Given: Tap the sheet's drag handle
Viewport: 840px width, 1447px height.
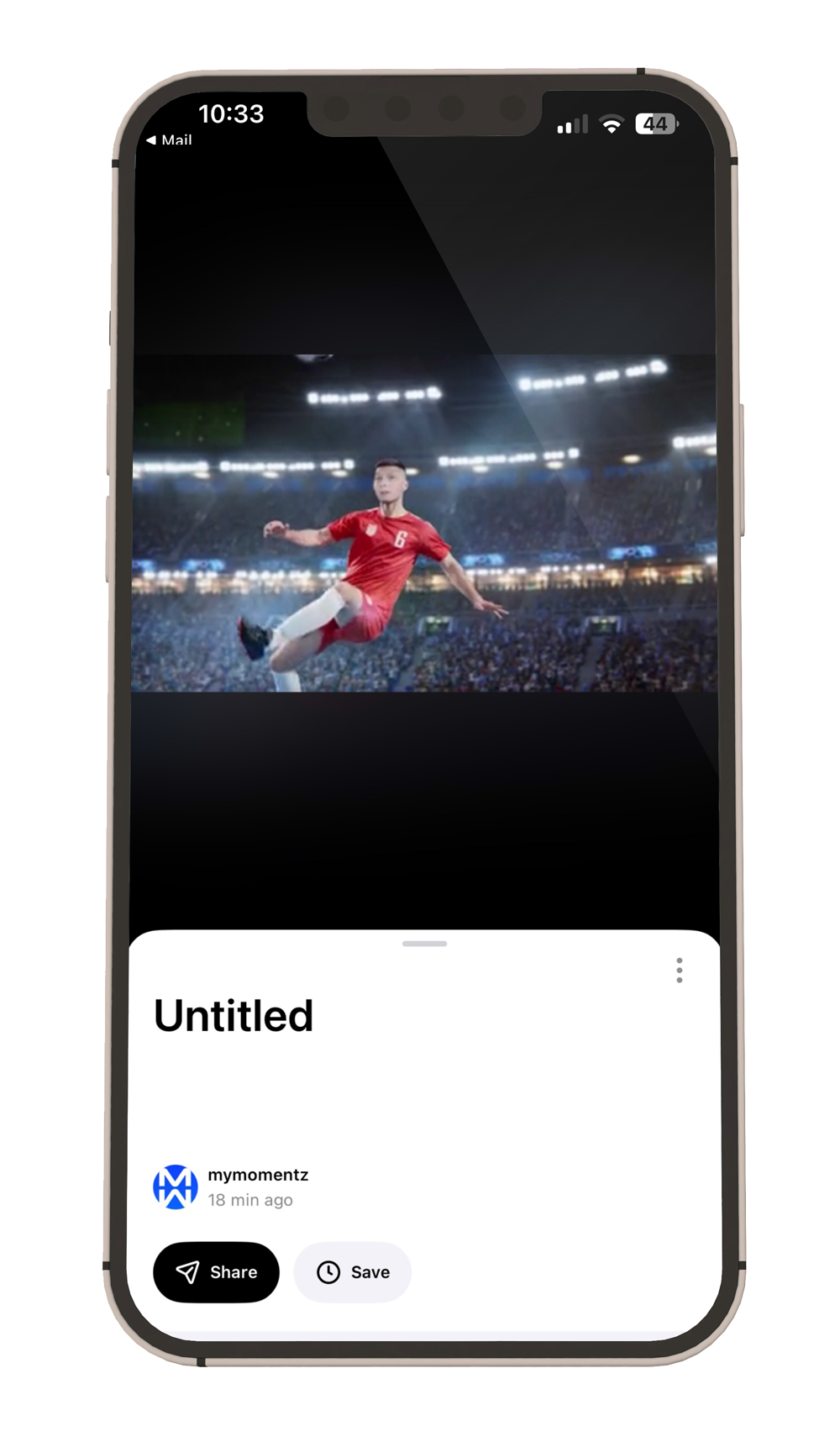Looking at the screenshot, I should pyautogui.click(x=424, y=944).
